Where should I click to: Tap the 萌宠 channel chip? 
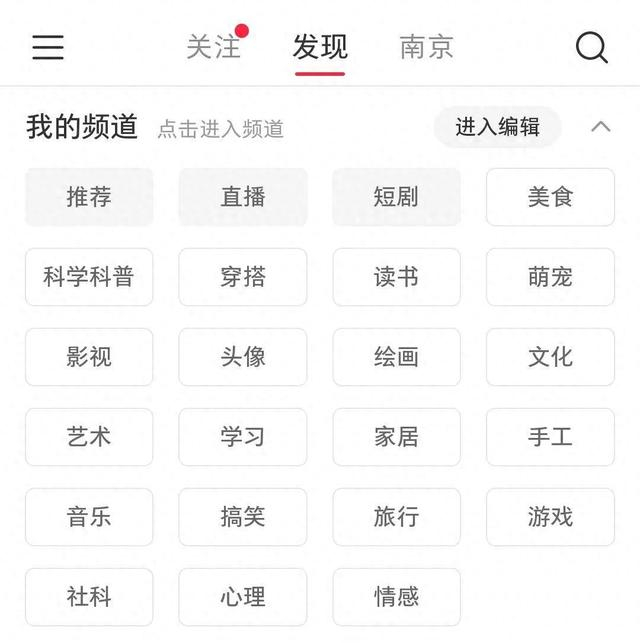[550, 277]
